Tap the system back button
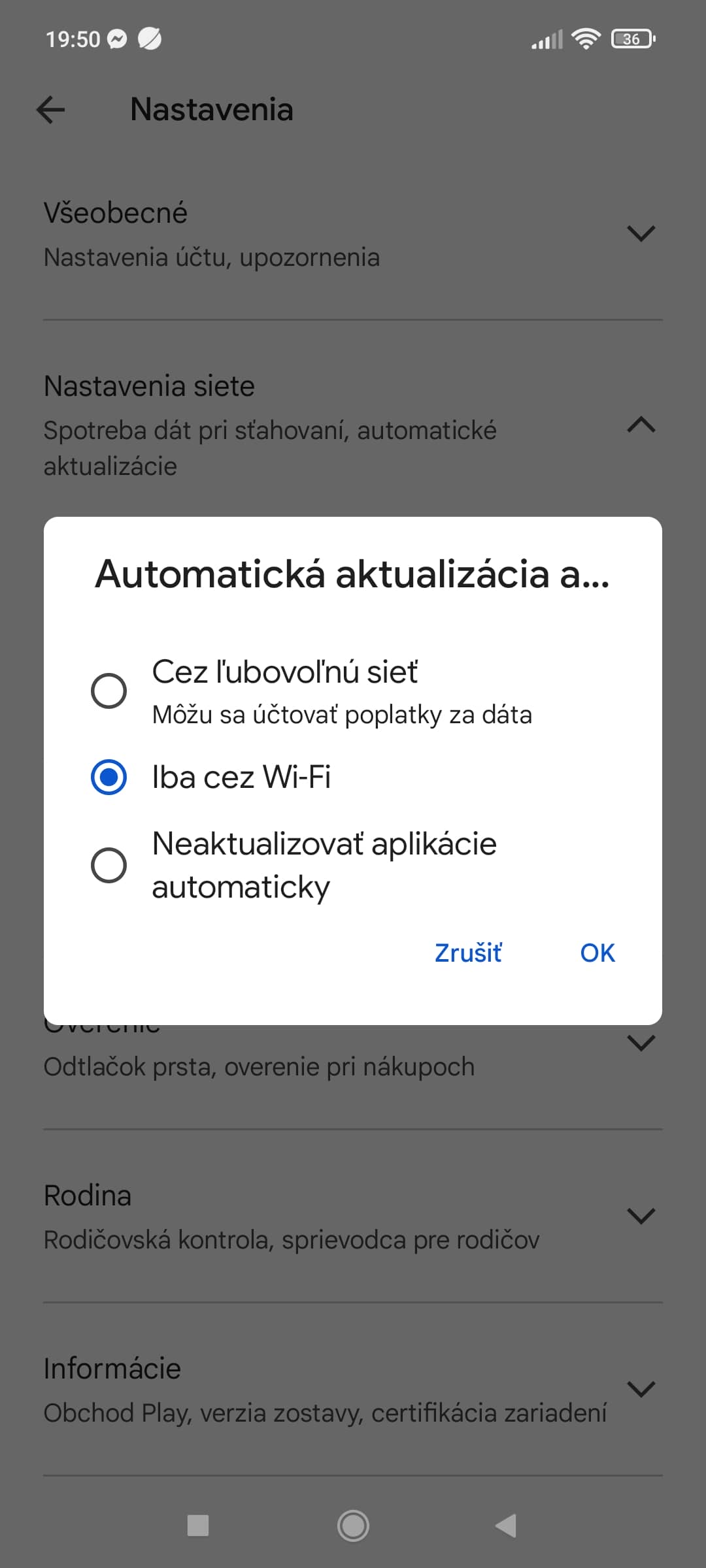Screen dimensions: 706x1568 pyautogui.click(x=506, y=1526)
